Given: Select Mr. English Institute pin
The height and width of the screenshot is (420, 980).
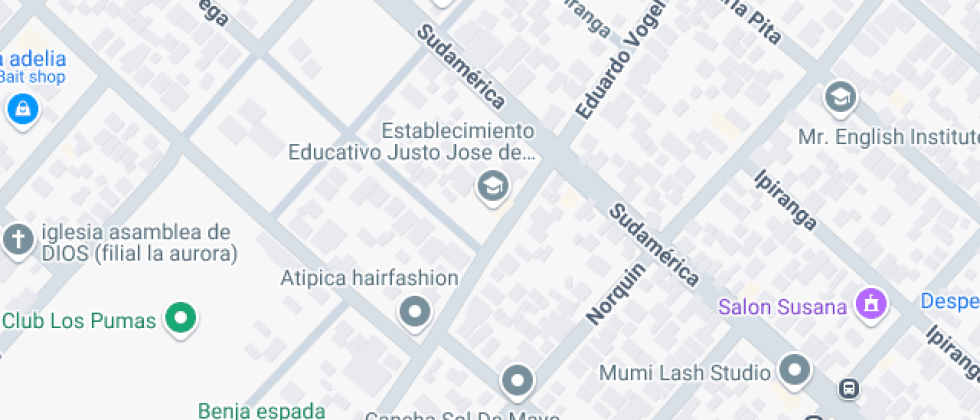Looking at the screenshot, I should coord(841,98).
